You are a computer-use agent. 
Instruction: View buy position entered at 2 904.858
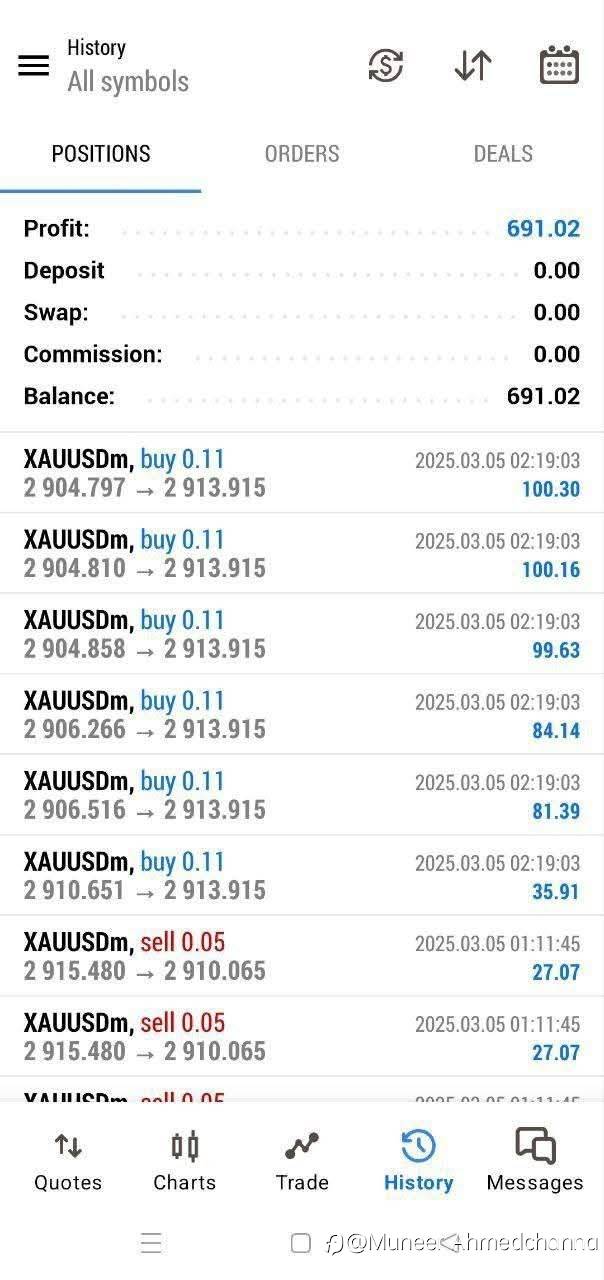(302, 634)
